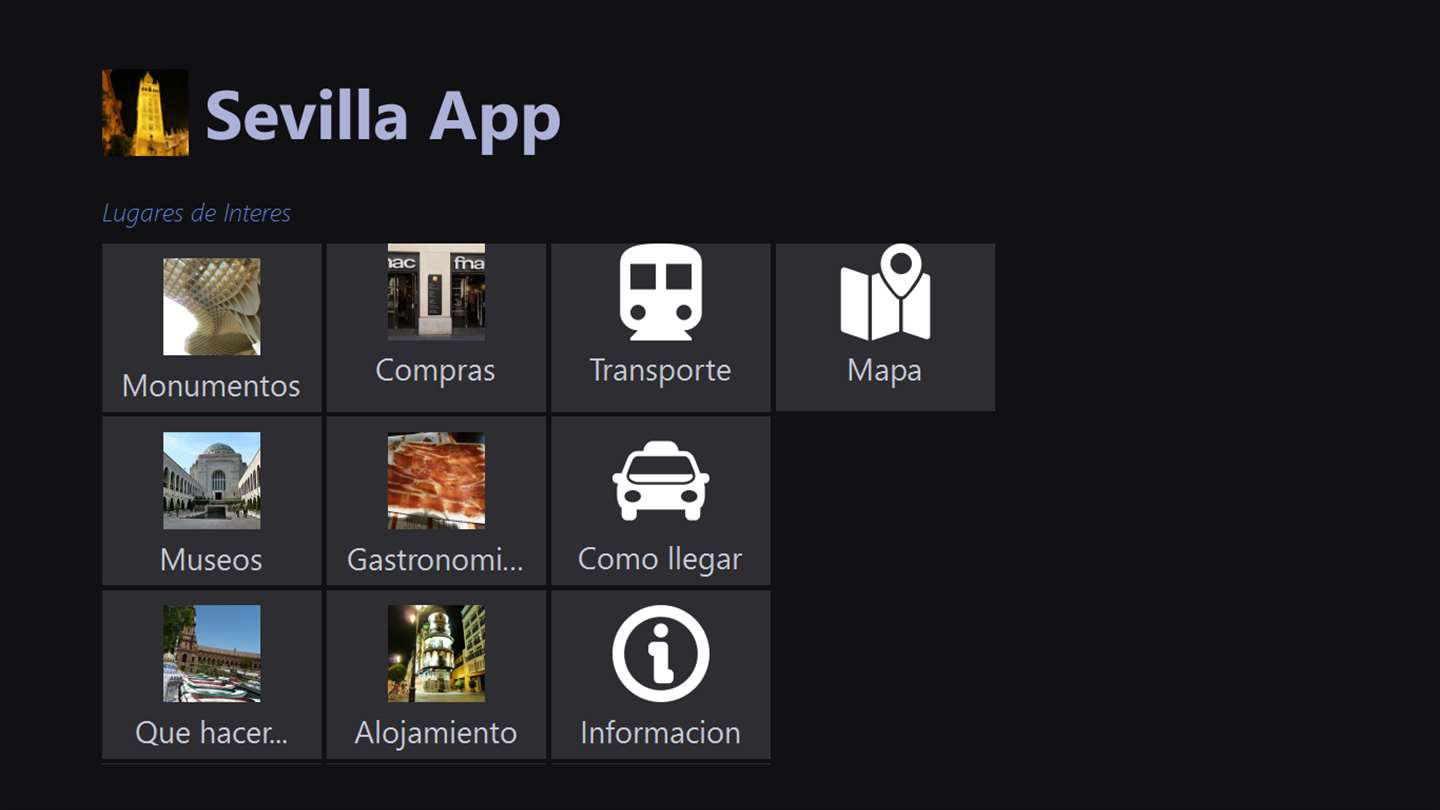The height and width of the screenshot is (810, 1440).
Task: Open the Informacion tile
Action: pos(660,674)
